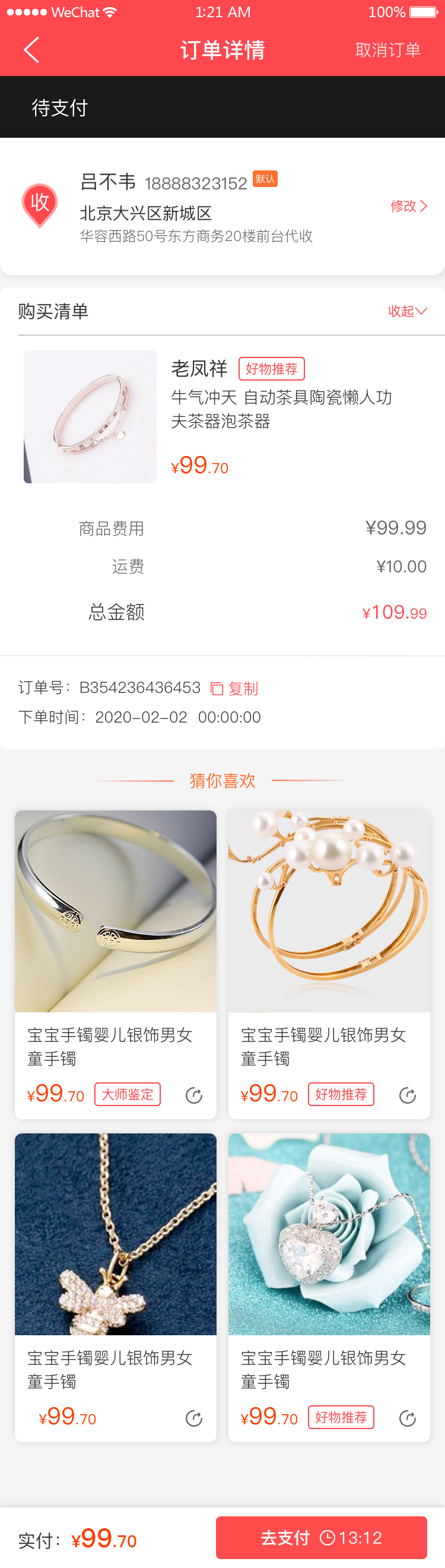The image size is (445, 1568).
Task: Open the 老凤祥 product item
Action: coord(225,416)
